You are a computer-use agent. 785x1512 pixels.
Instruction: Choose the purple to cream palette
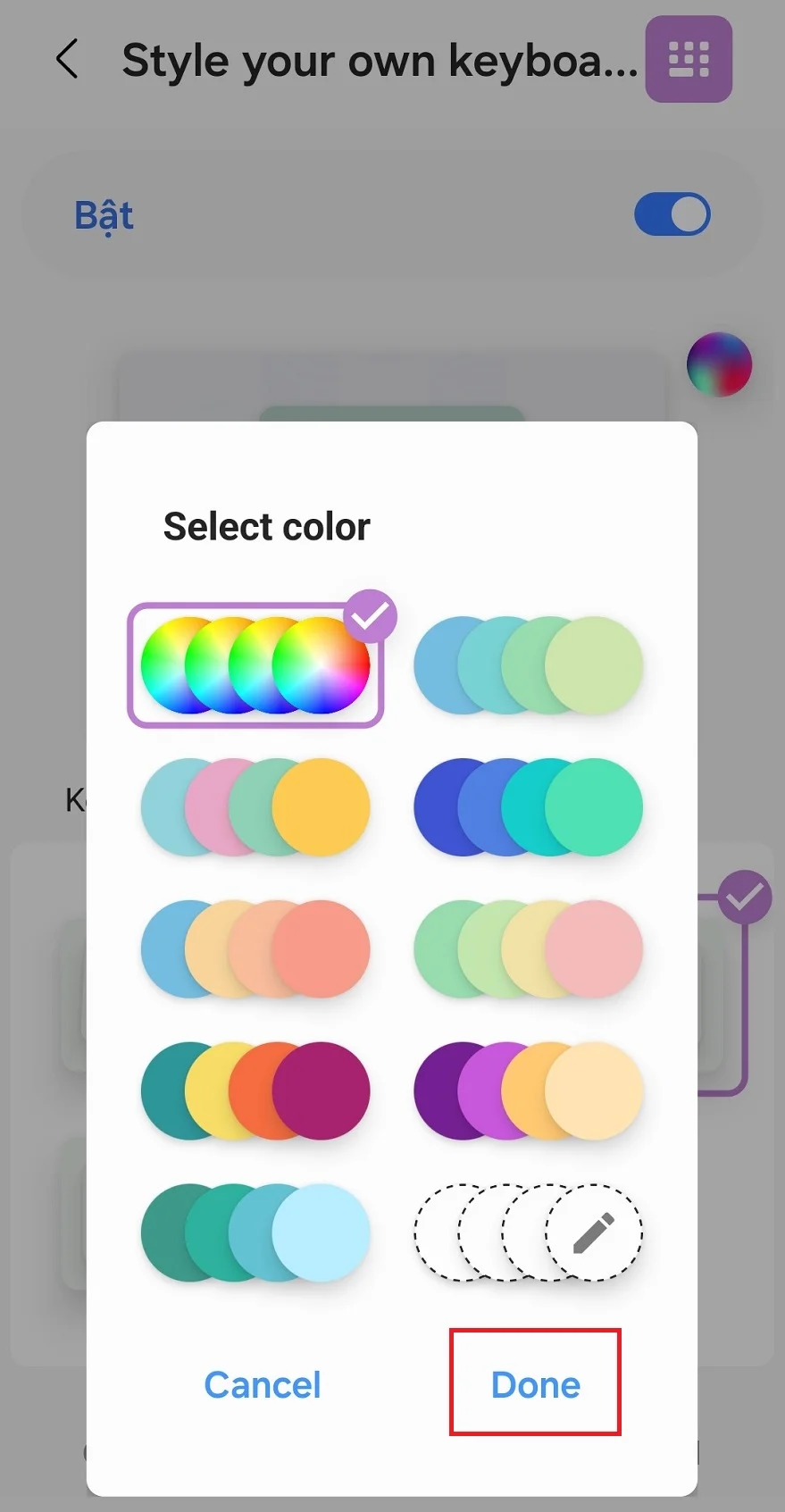pyautogui.click(x=528, y=1090)
